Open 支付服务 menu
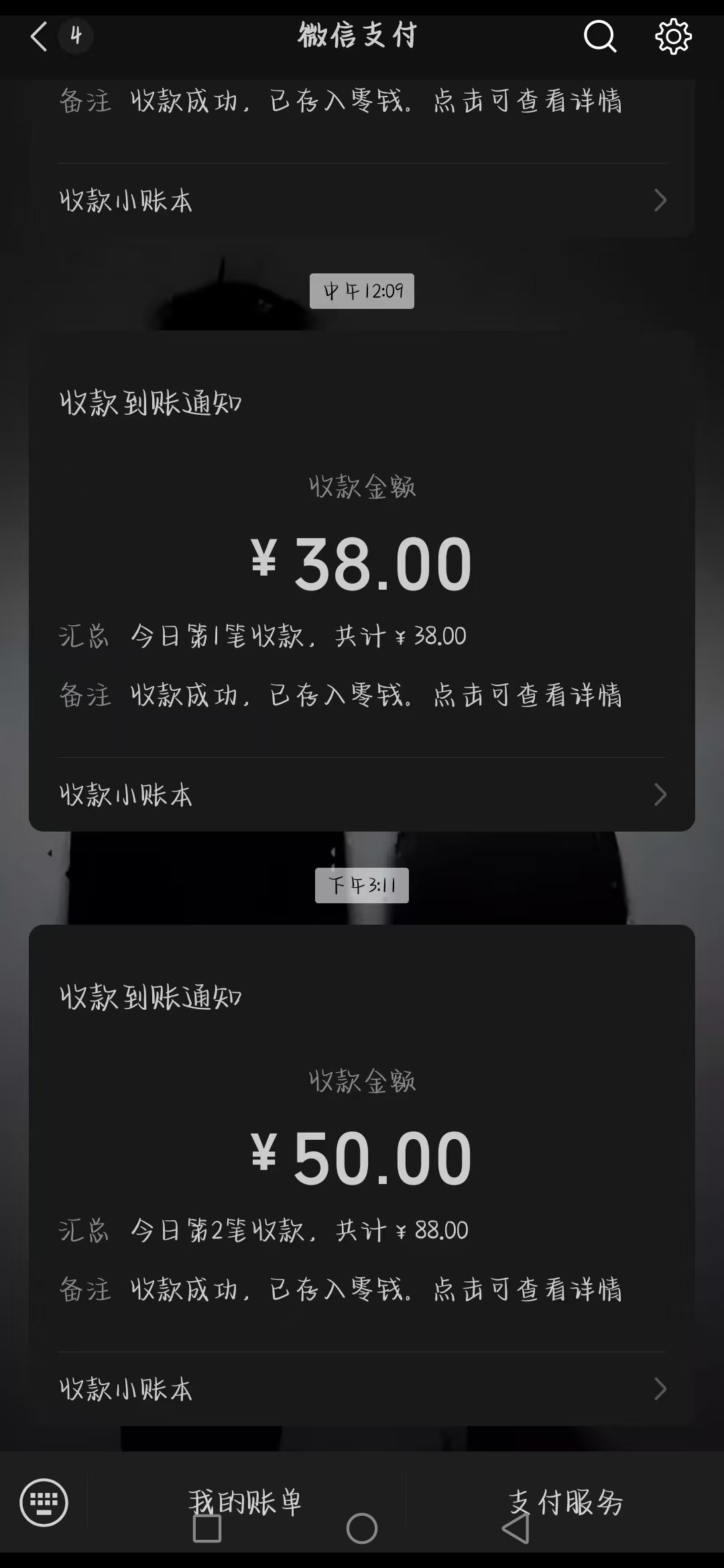Screen dimensions: 724x1568 tap(565, 1494)
